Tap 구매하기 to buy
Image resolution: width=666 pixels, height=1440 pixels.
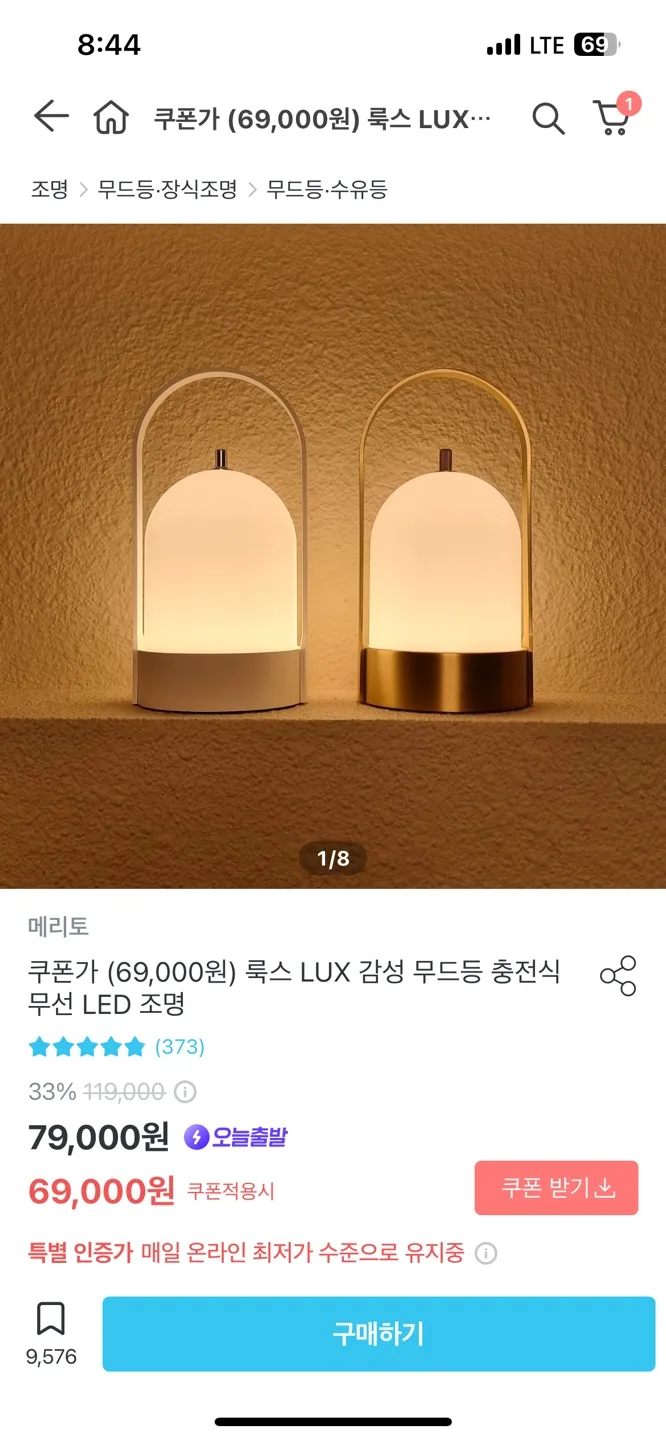pyautogui.click(x=378, y=1334)
